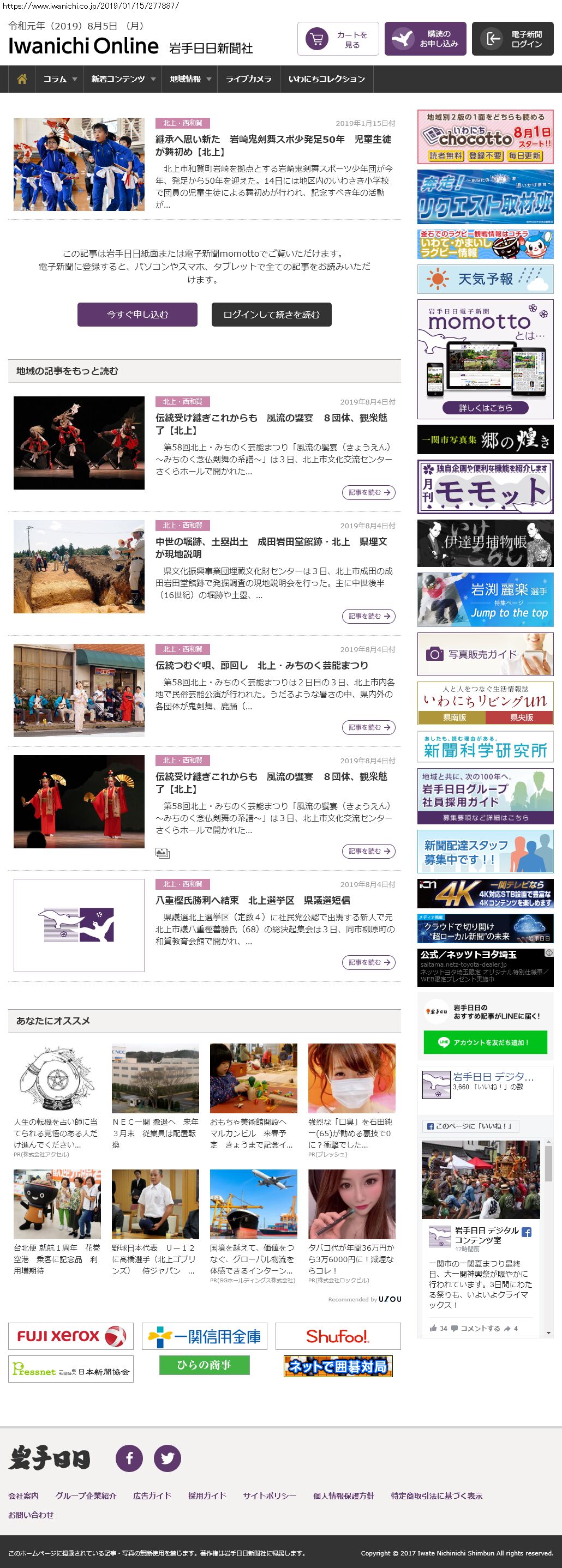Go to the home icon in navigation

coord(22,79)
